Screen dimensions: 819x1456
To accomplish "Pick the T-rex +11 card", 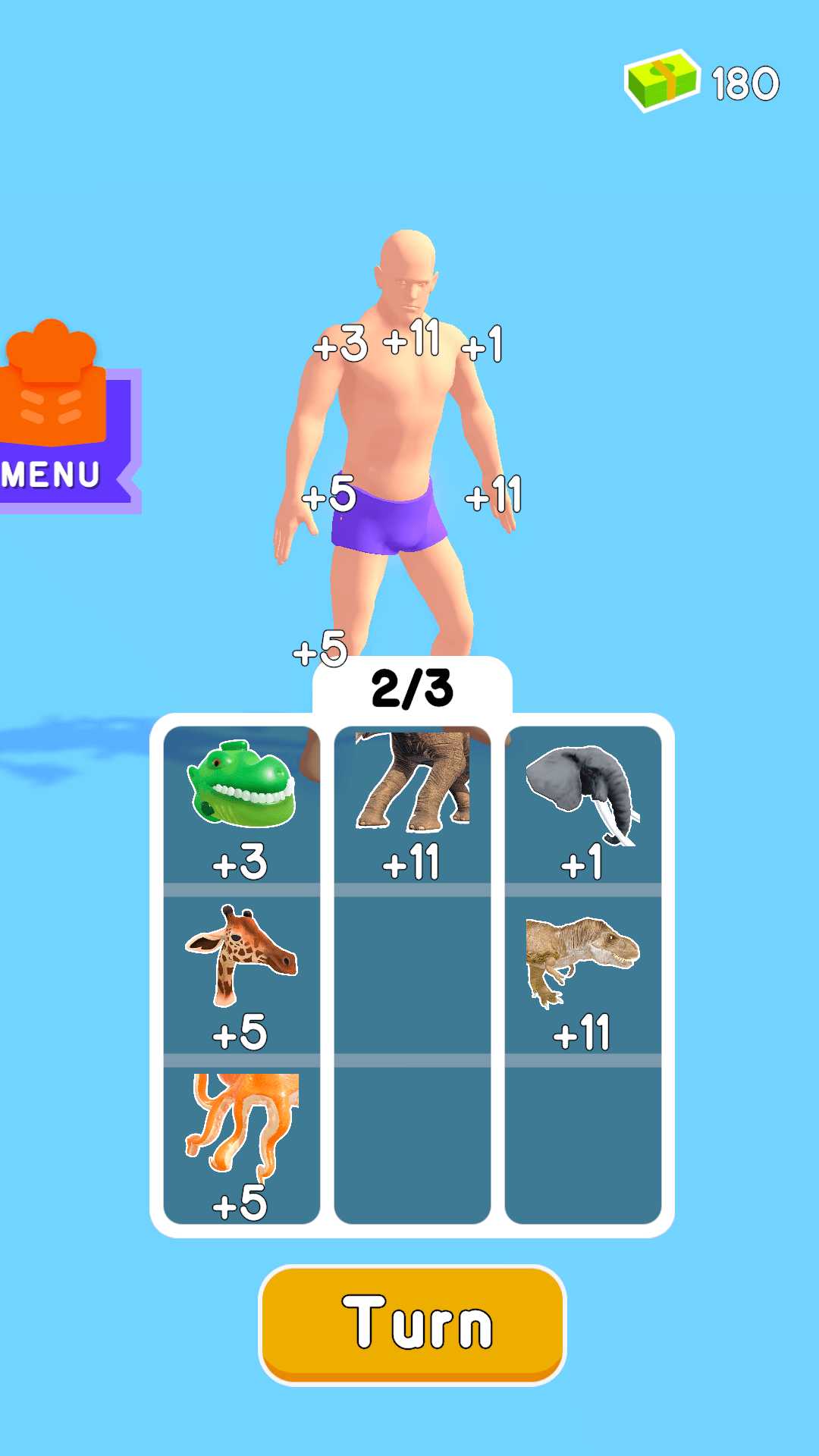I will click(x=582, y=974).
